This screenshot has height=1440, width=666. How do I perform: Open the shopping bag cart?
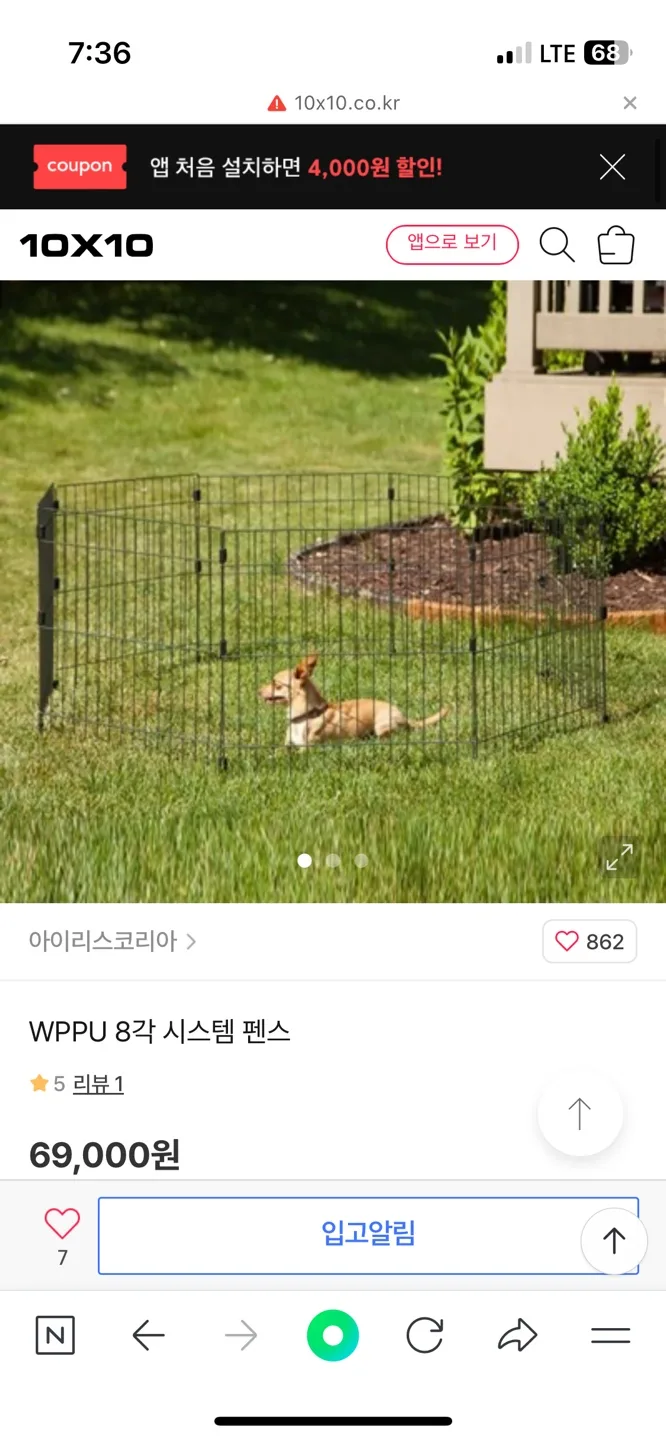click(615, 244)
